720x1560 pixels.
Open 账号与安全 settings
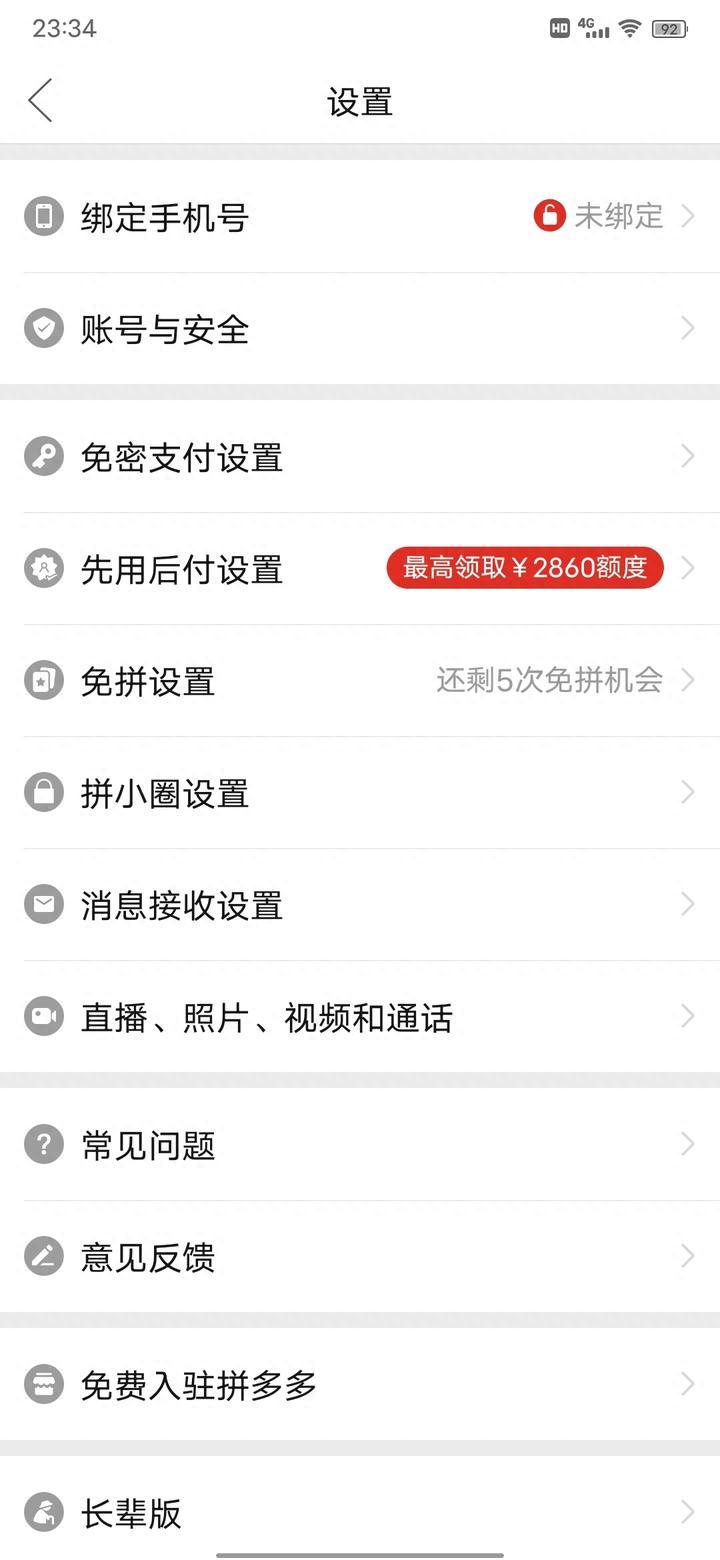[x=360, y=328]
